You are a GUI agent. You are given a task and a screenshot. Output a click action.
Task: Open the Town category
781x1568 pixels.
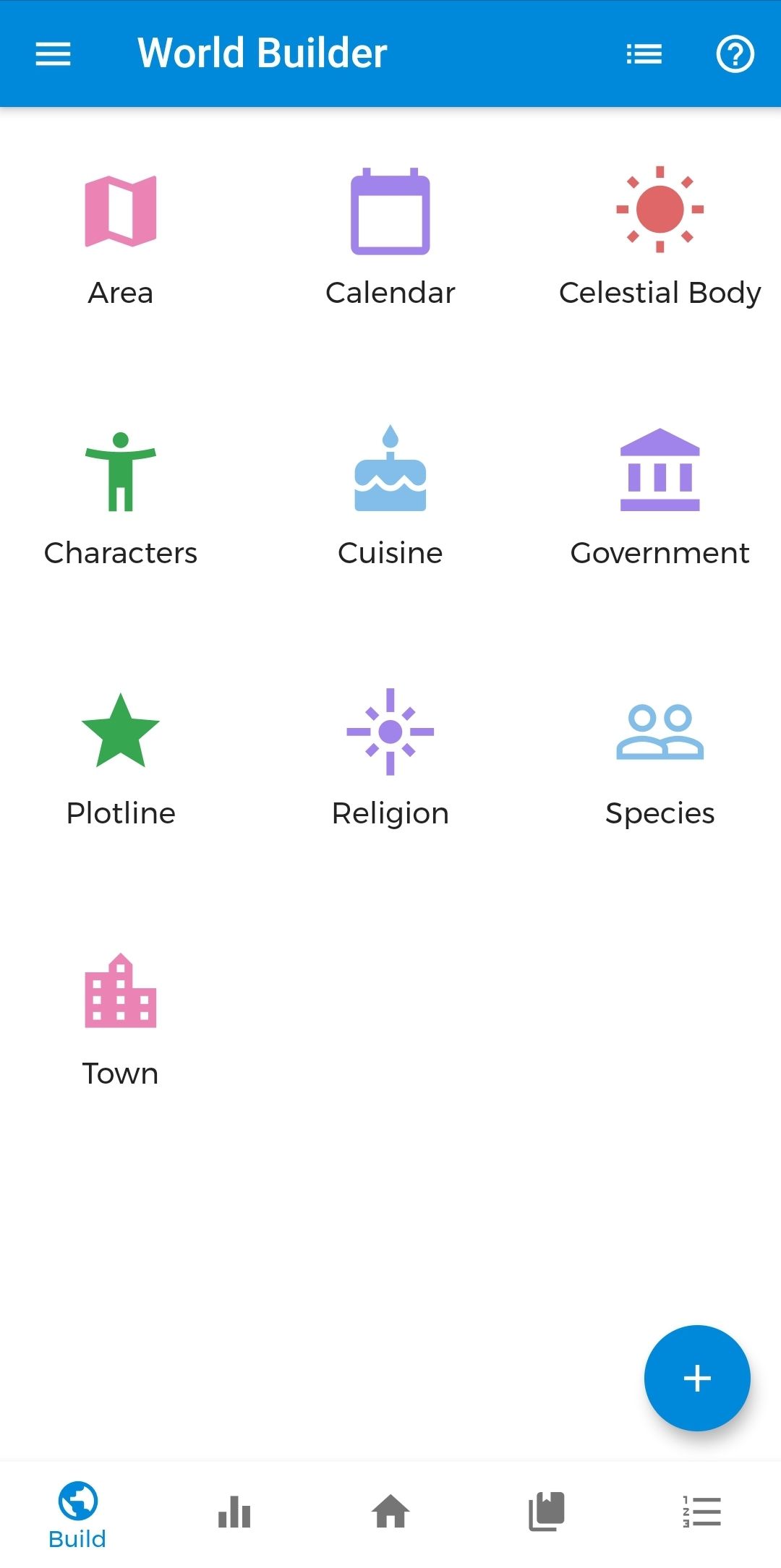(x=121, y=1019)
